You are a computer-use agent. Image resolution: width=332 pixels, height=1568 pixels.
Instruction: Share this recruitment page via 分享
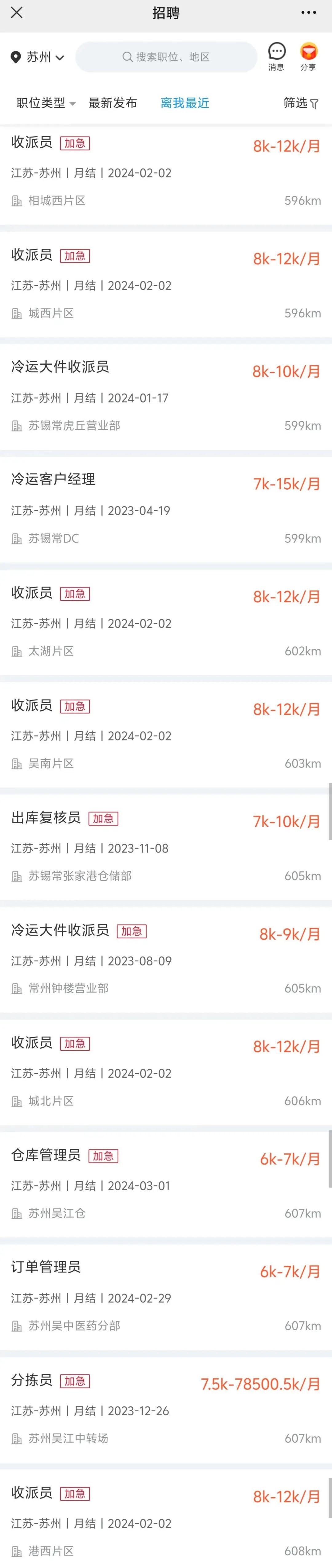point(308,57)
